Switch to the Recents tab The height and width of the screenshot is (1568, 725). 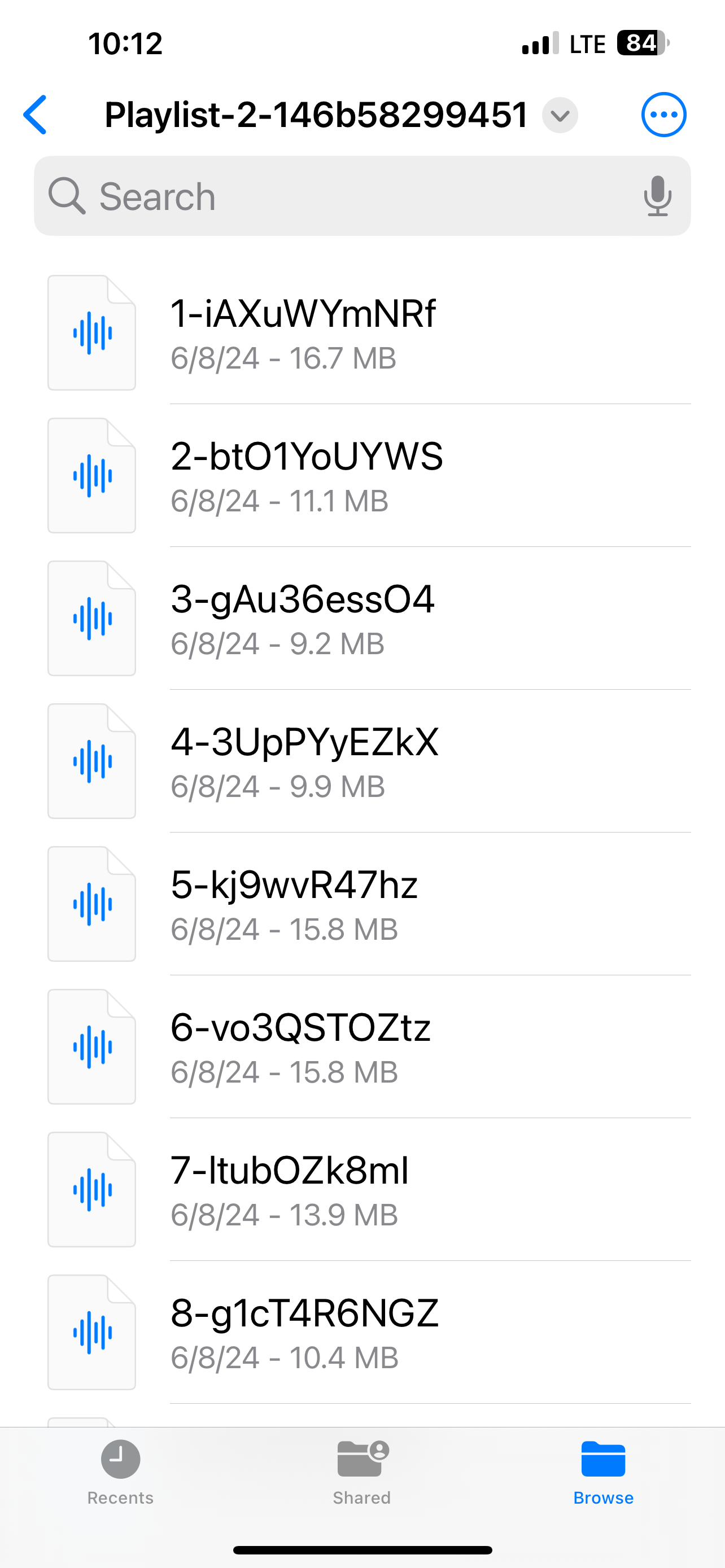click(120, 1472)
